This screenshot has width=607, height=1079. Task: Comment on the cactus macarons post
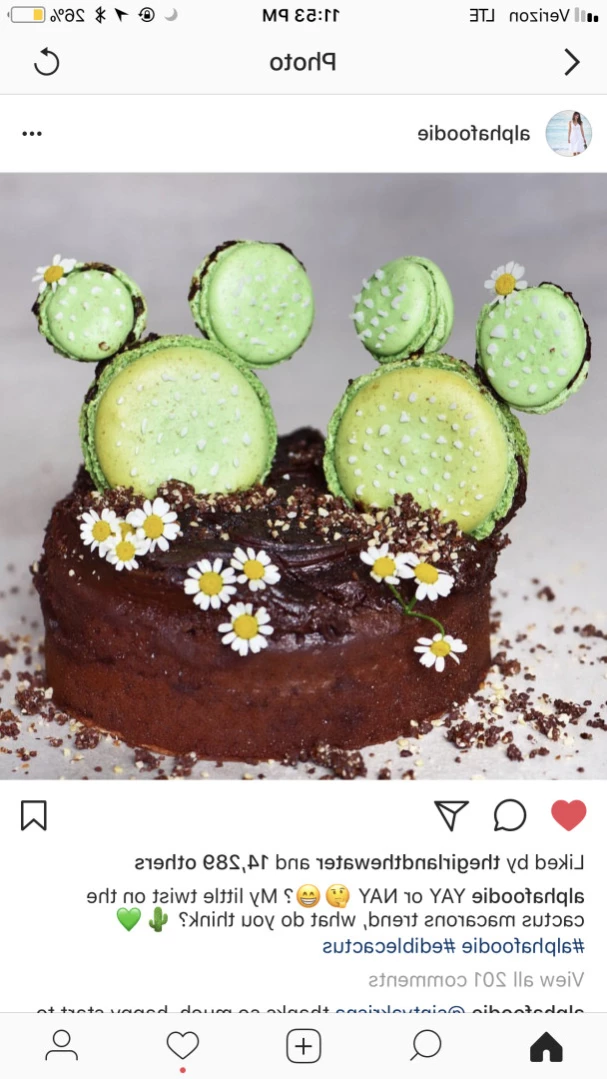tap(510, 815)
